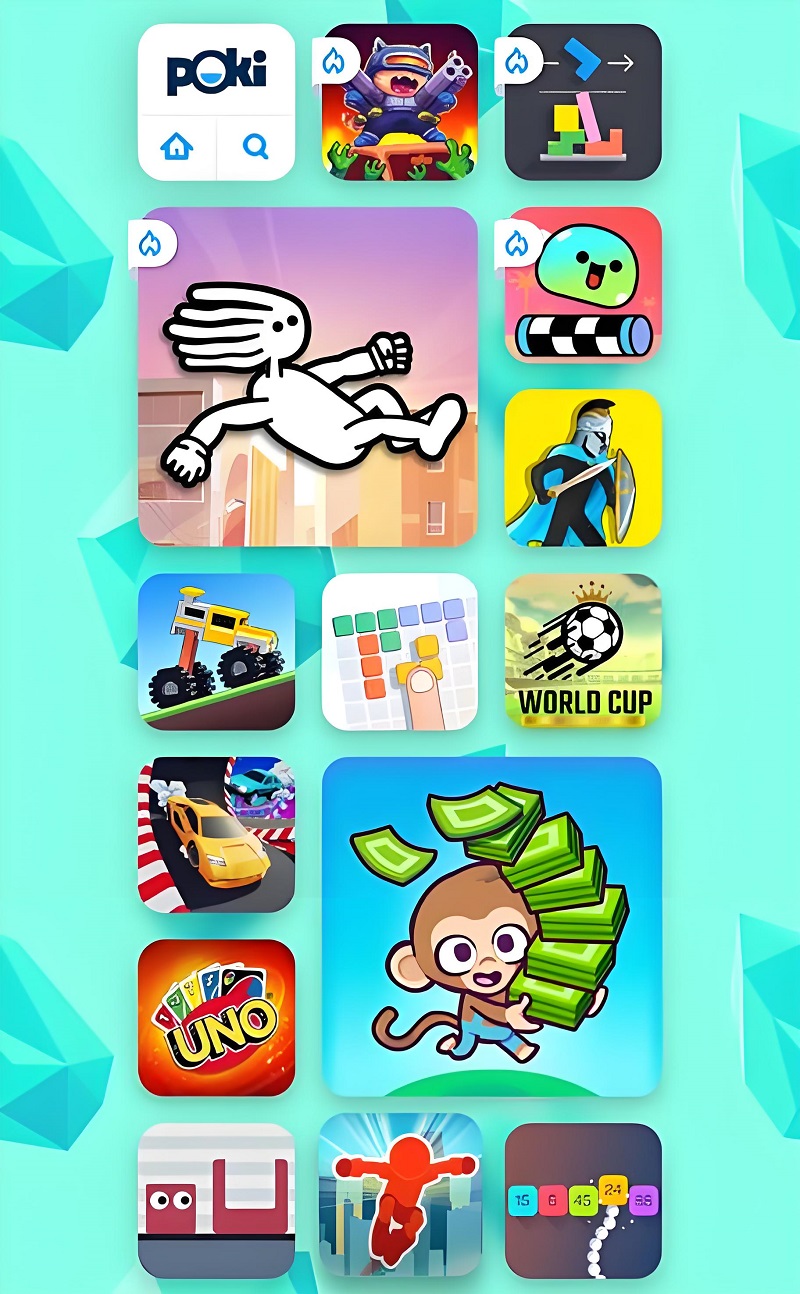Open the Spartan warrior with shield game
The image size is (800, 1294).
583,468
